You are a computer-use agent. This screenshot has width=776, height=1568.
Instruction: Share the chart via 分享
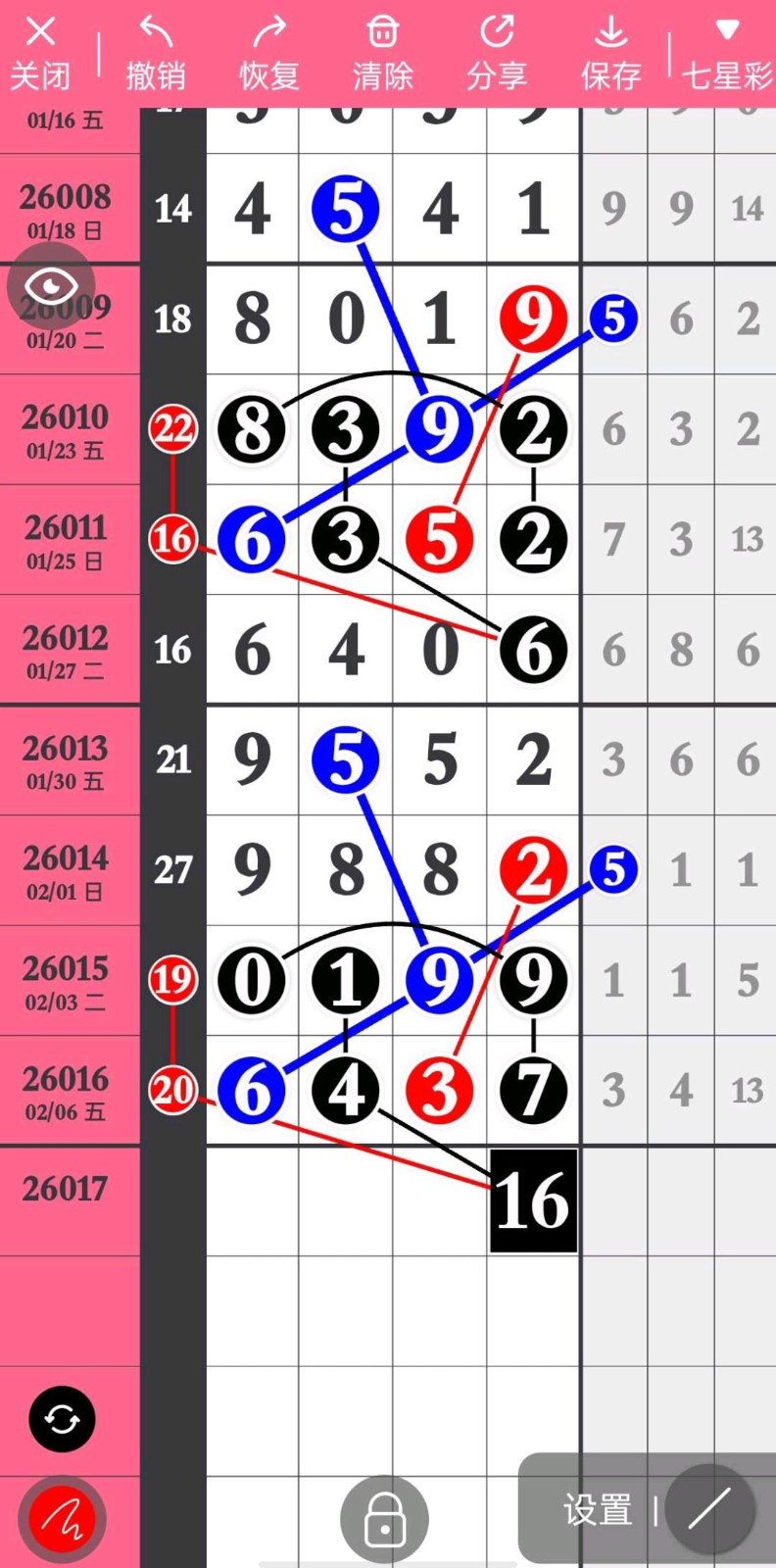pos(496,53)
